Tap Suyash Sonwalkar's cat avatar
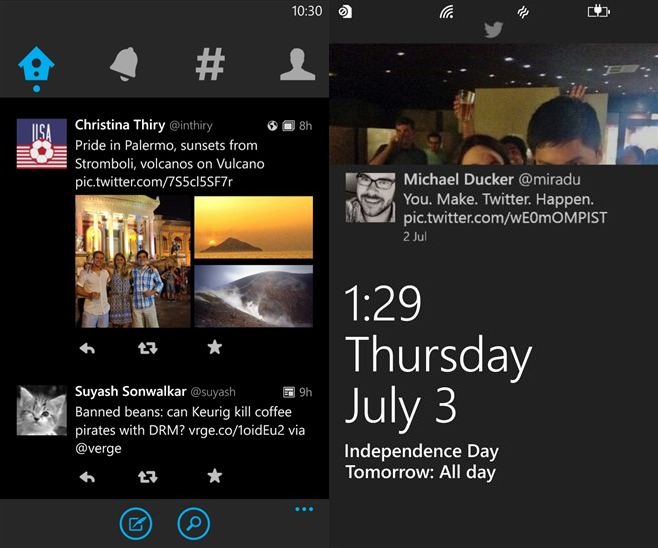 tap(42, 409)
